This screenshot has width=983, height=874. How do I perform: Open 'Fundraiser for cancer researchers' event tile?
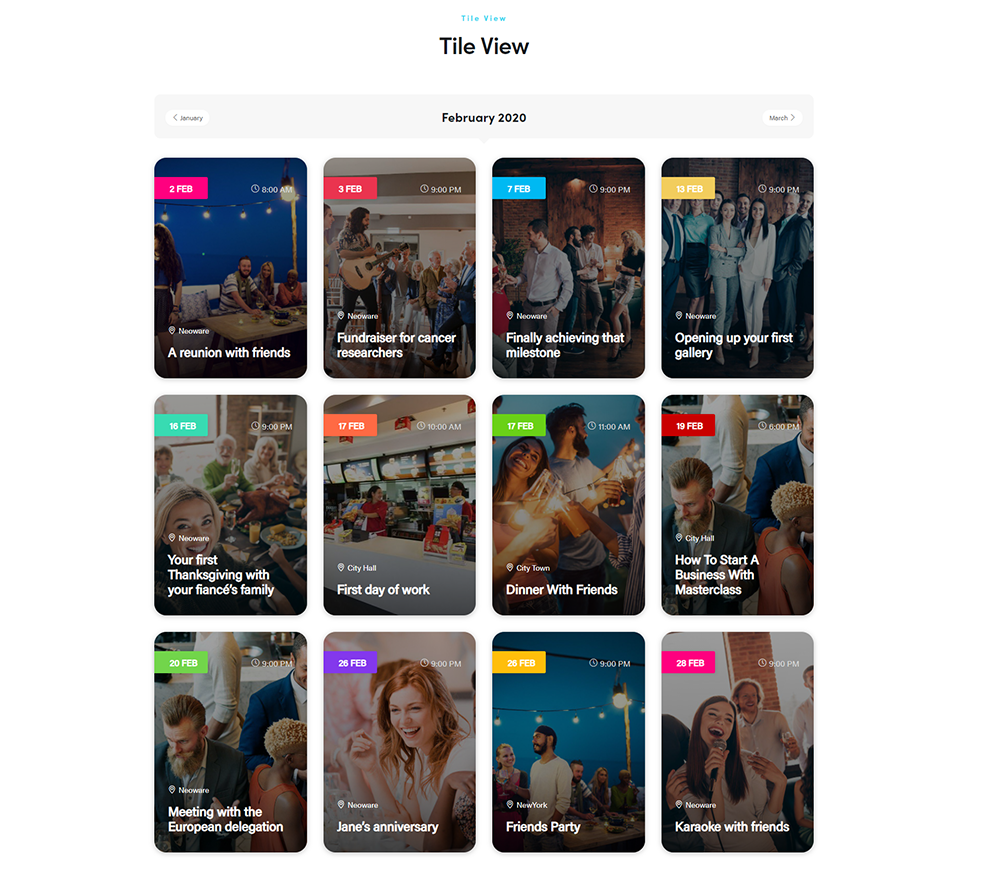396,345
